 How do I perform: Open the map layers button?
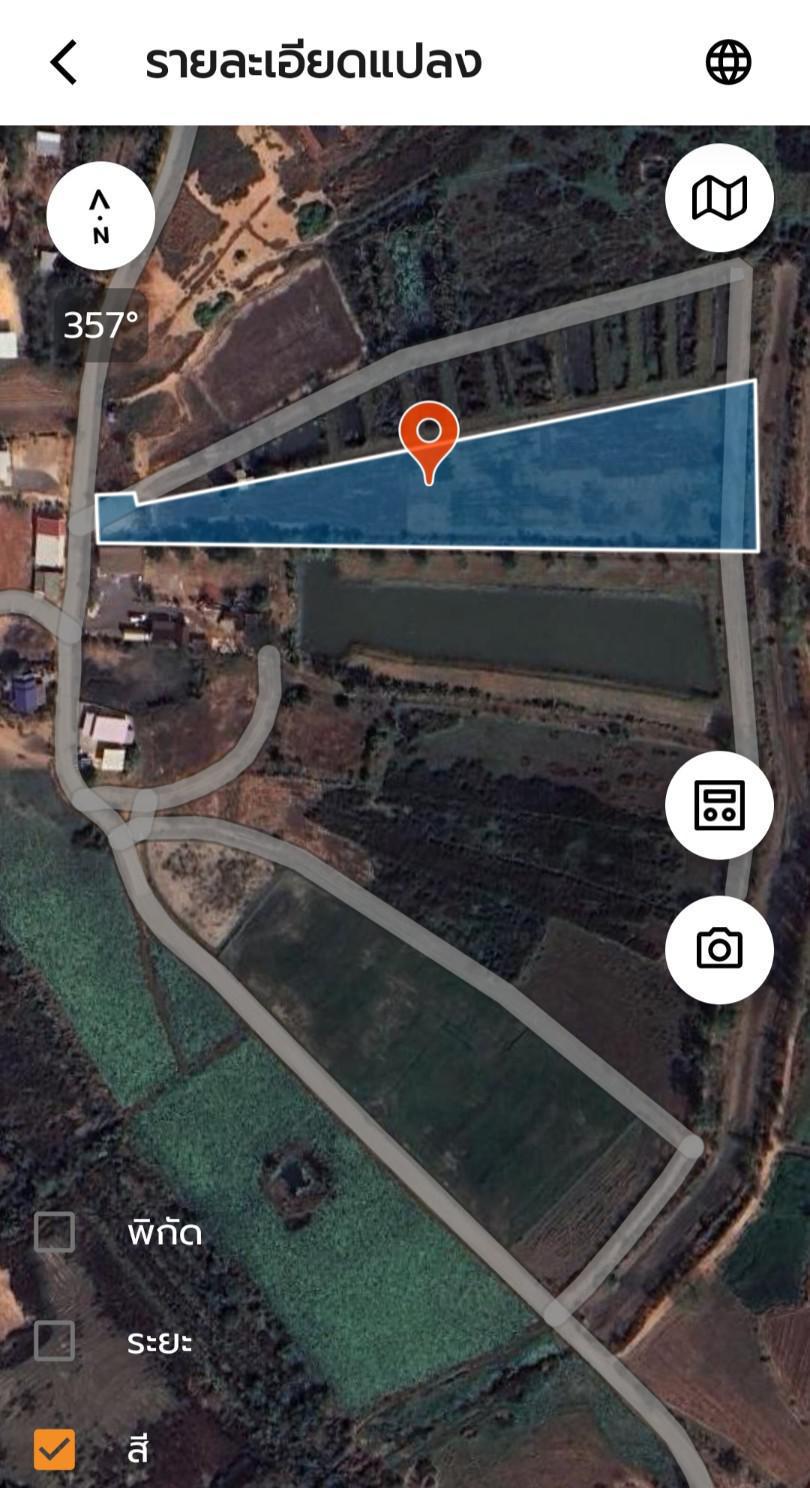(x=719, y=198)
